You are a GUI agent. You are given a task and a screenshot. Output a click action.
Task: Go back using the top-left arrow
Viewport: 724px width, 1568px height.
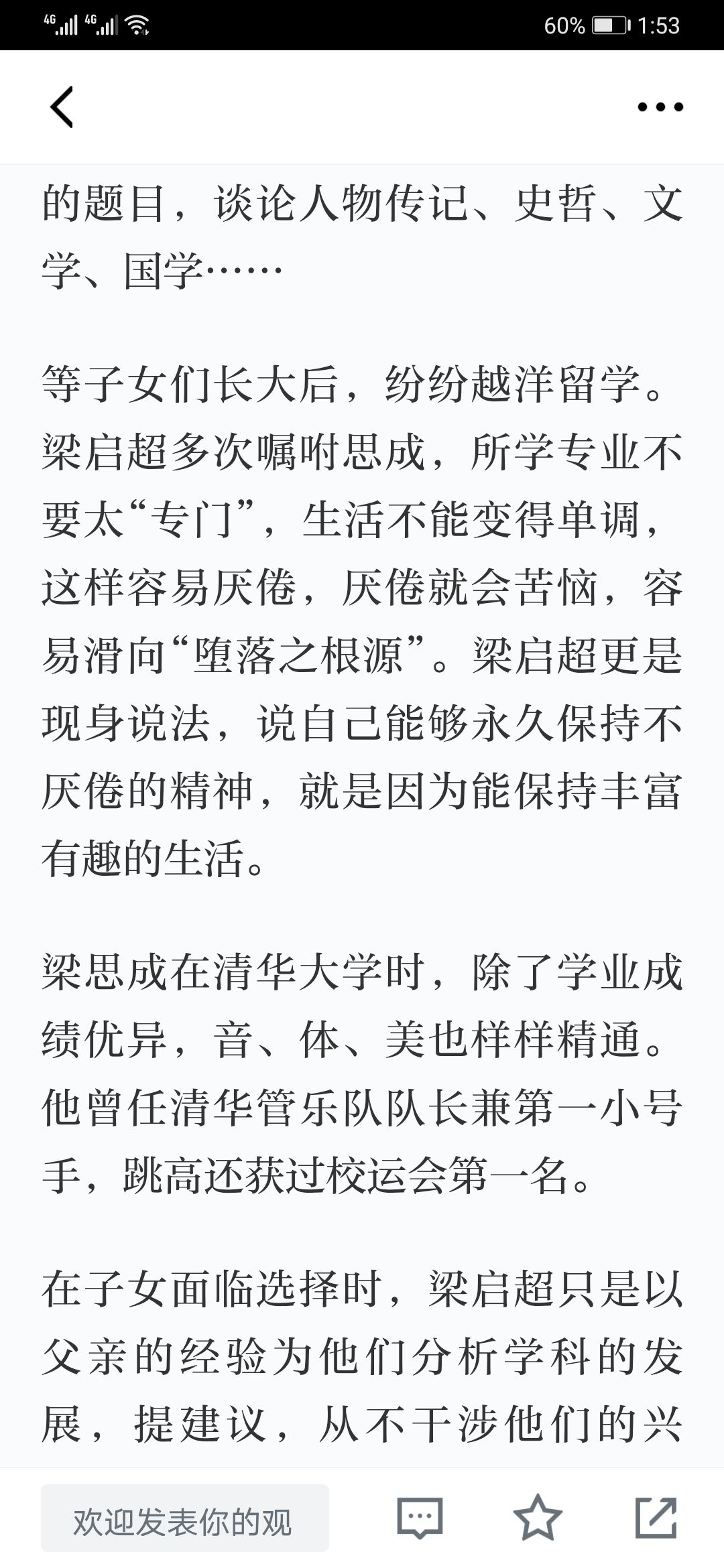(x=62, y=107)
